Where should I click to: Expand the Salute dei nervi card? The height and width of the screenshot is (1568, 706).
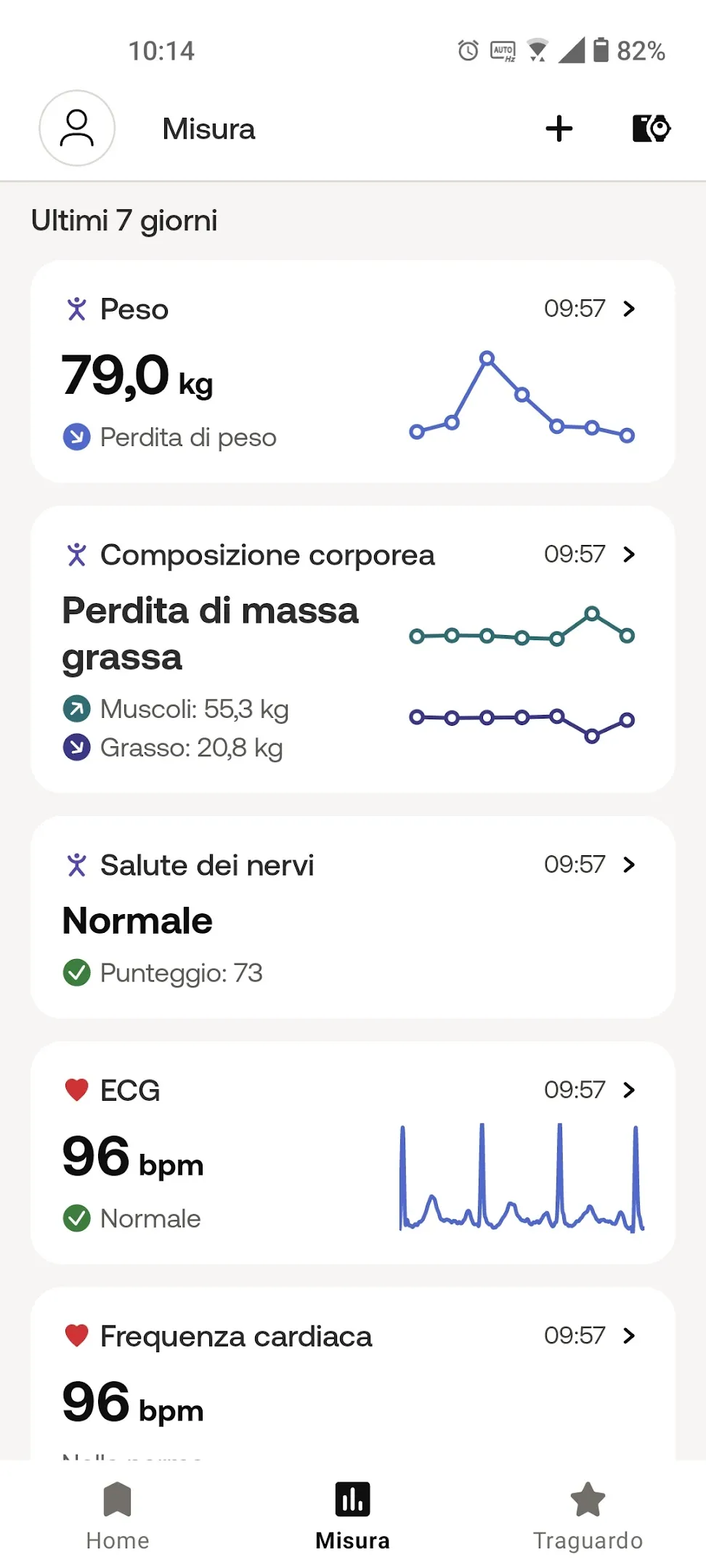[629, 865]
